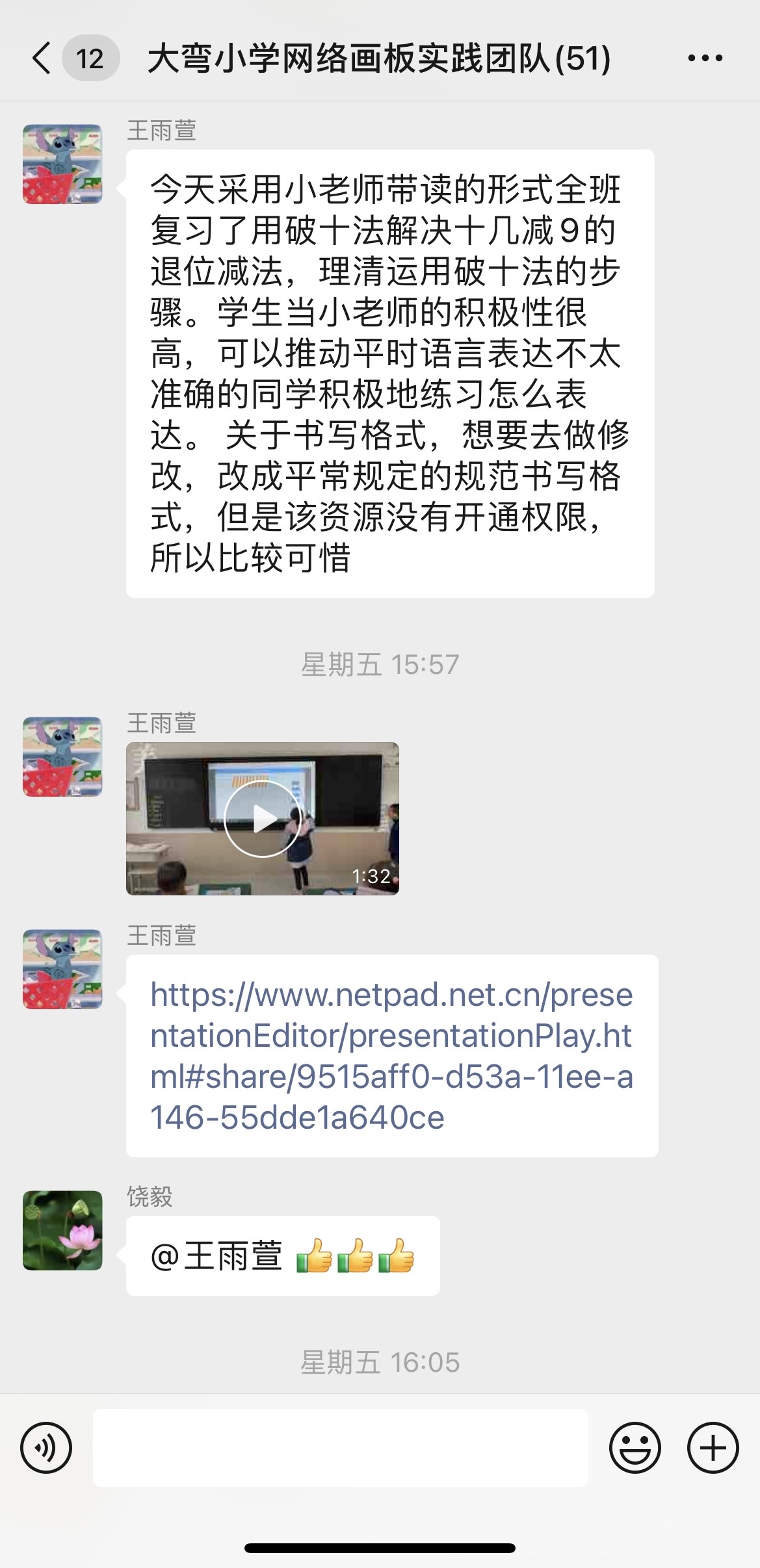Go back to the chat list
Screen dimensions: 760x1568
[42, 58]
